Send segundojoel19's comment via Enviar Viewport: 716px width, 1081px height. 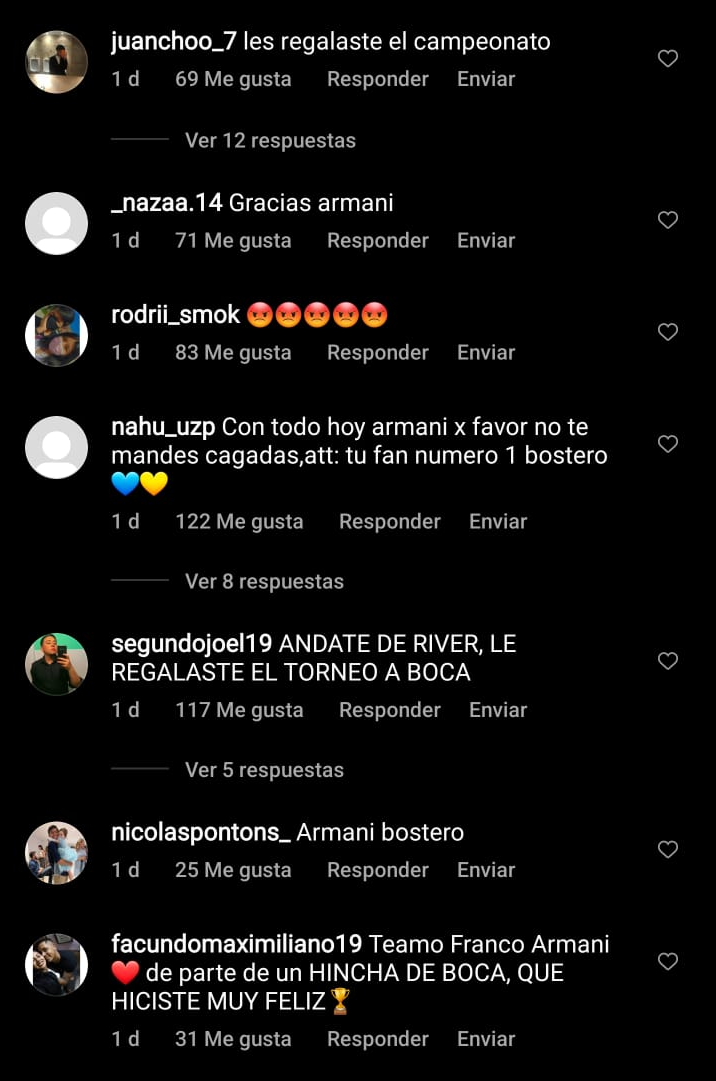(x=498, y=710)
